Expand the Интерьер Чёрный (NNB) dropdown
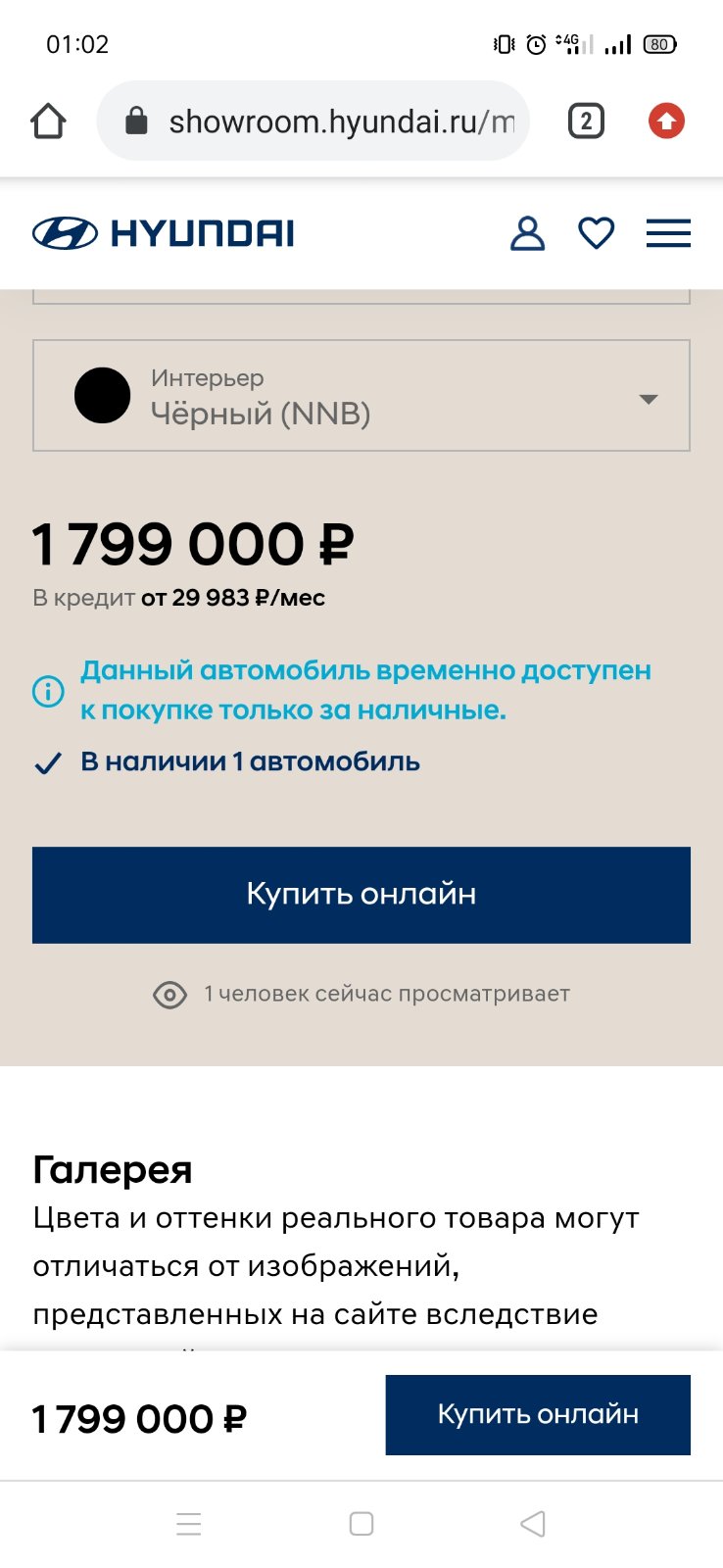 coord(361,396)
